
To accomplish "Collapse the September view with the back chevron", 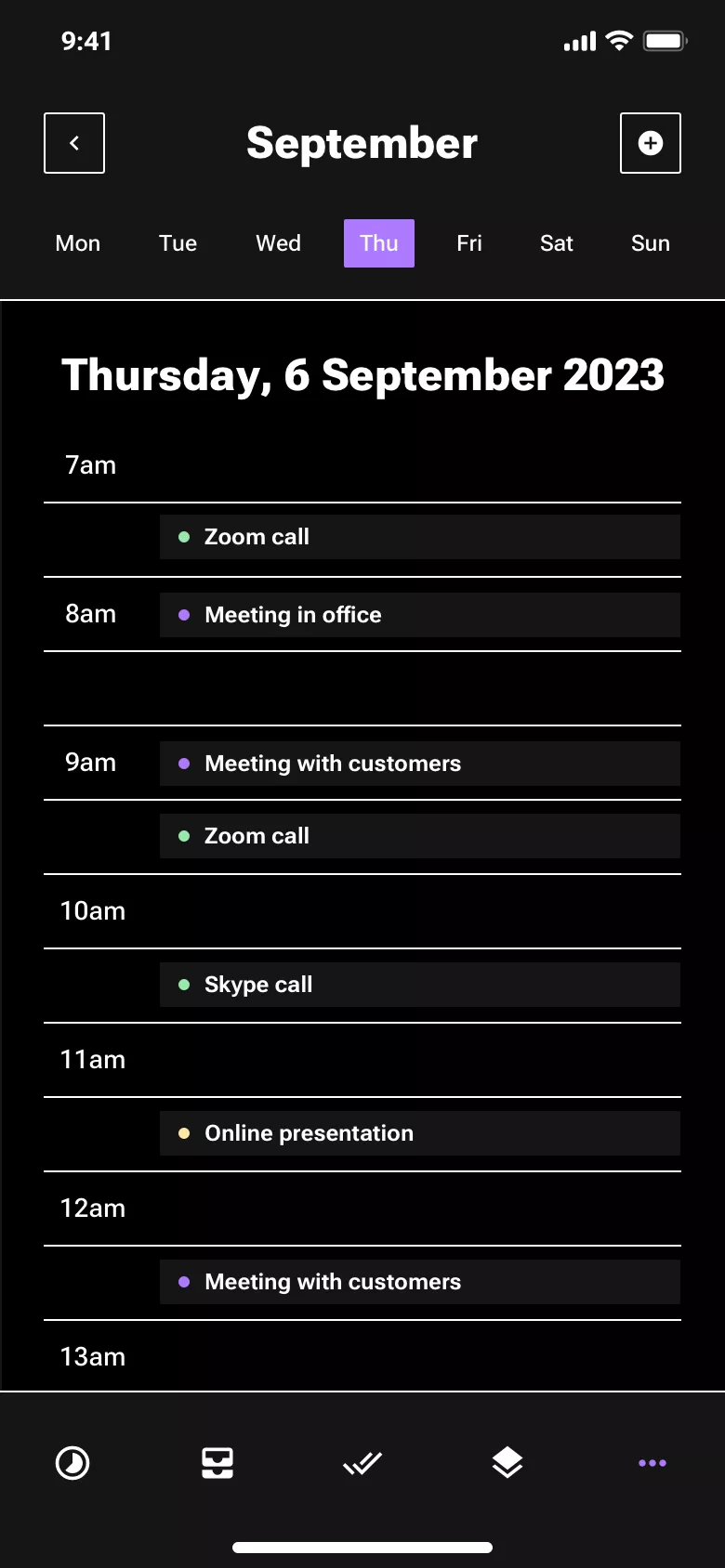I will (73, 142).
